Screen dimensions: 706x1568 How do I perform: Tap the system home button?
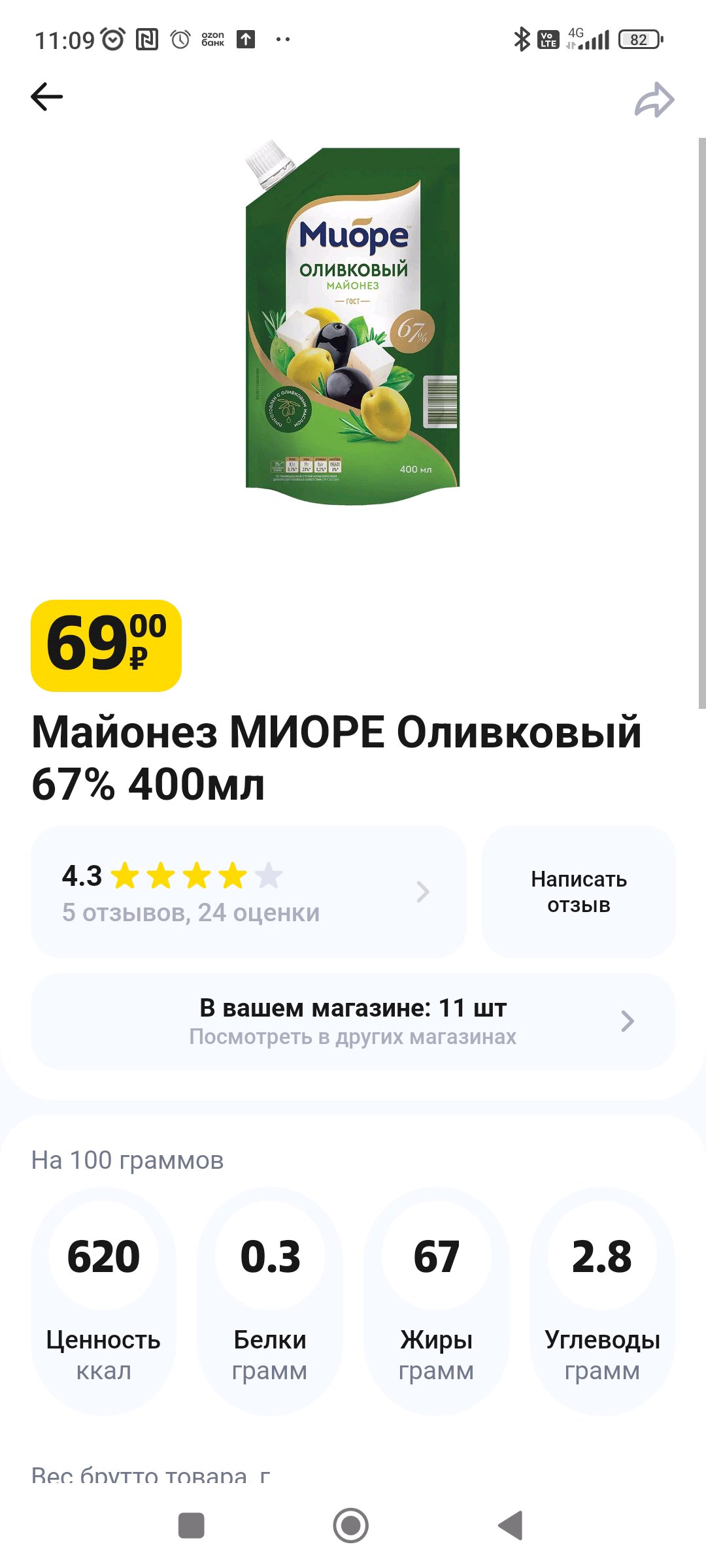(x=351, y=1526)
